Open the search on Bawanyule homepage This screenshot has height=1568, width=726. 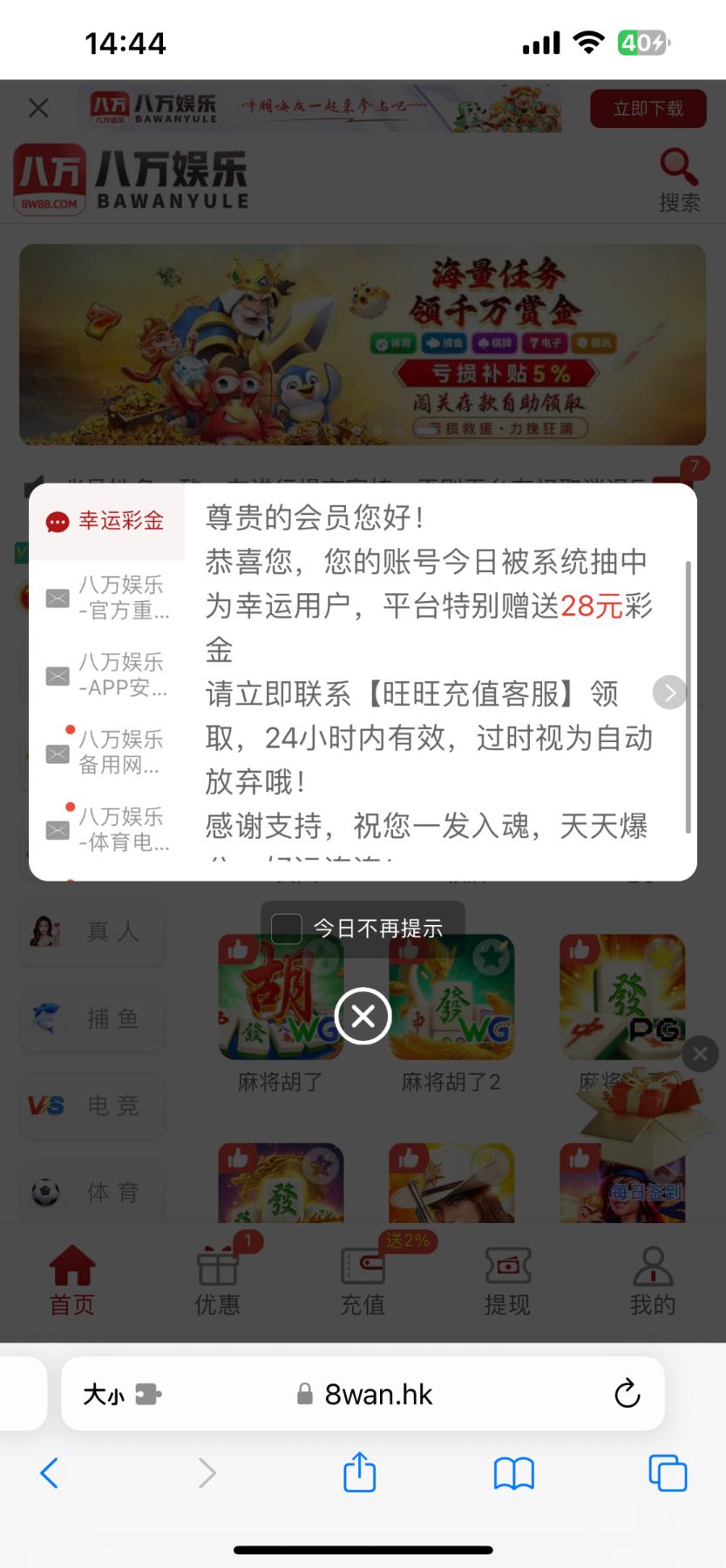tap(679, 172)
